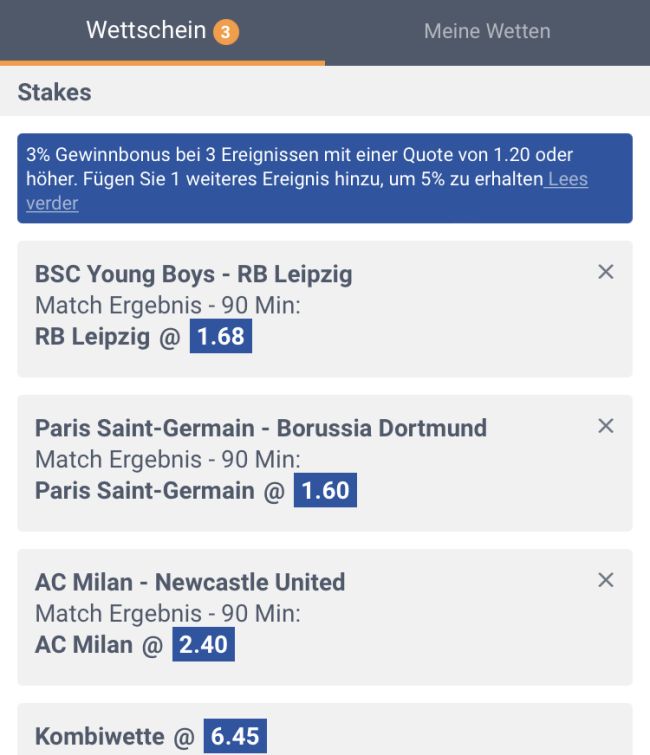Remove the AC Milan - Newcastle United bet
Image resolution: width=650 pixels, height=755 pixels.
605,580
